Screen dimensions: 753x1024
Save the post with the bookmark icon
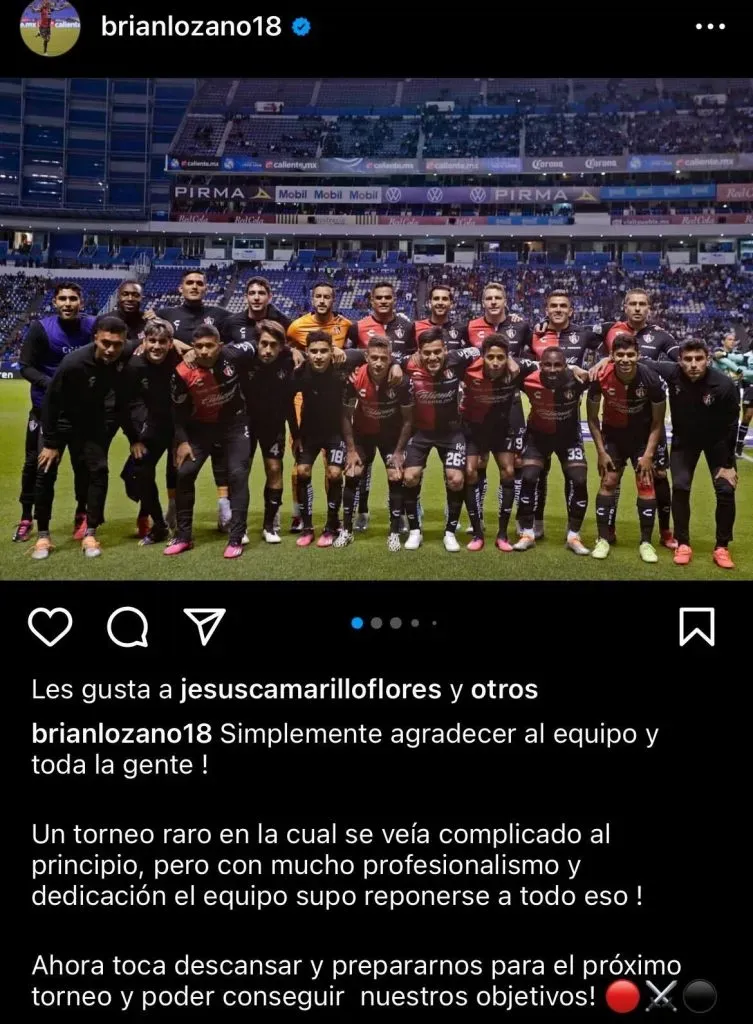tap(696, 627)
